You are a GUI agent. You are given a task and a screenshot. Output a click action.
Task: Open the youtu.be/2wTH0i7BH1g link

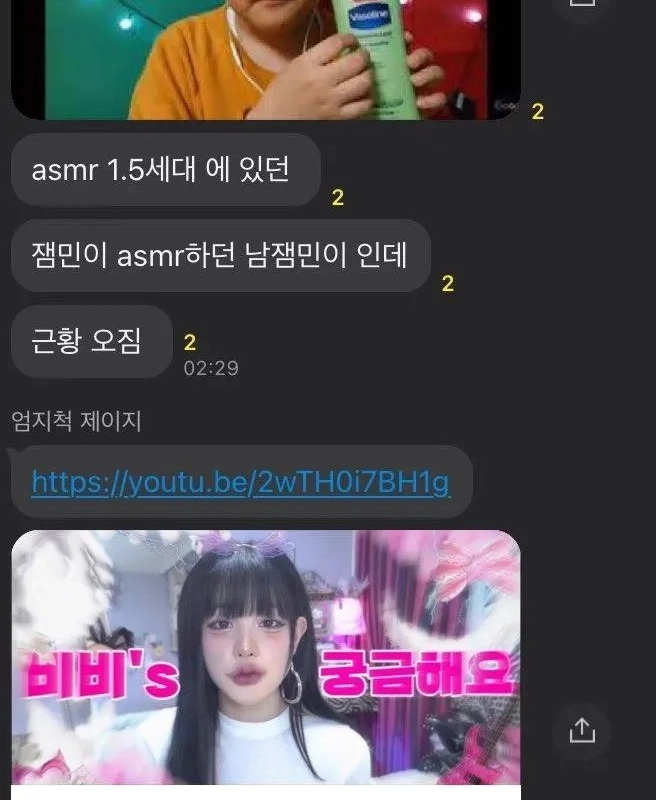(x=240, y=484)
